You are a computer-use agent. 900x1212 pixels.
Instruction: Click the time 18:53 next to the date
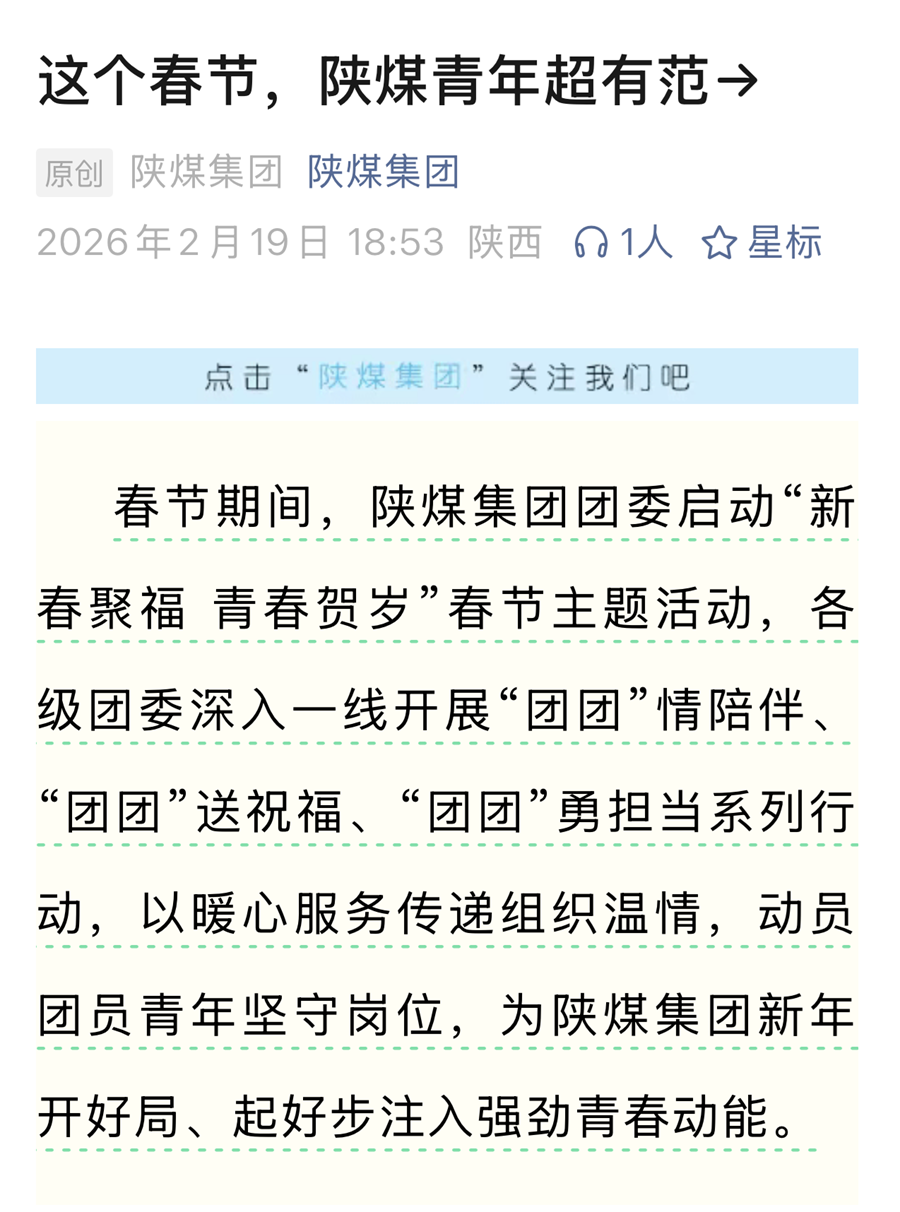point(399,241)
